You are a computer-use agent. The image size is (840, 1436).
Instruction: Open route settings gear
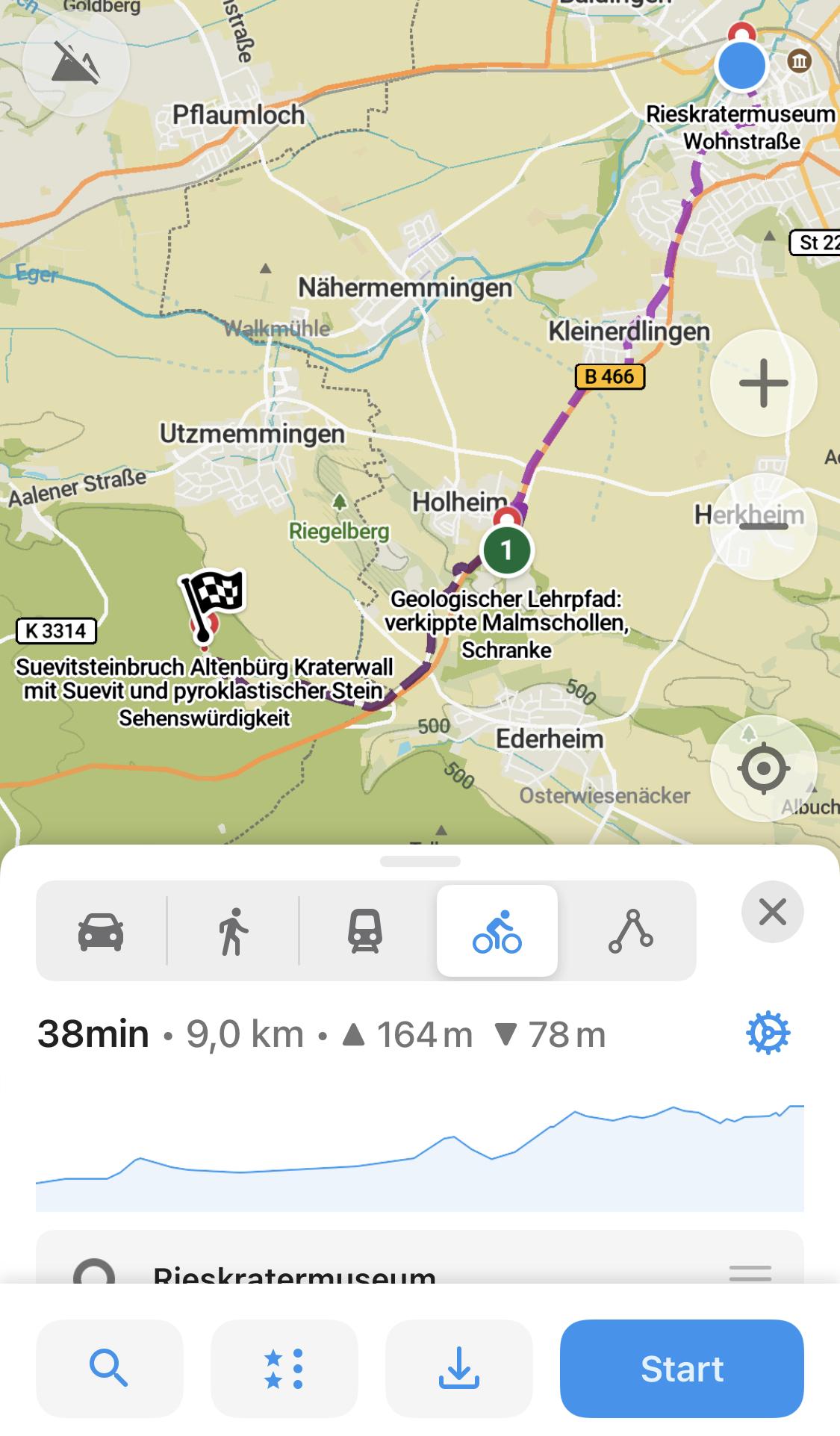(768, 1034)
